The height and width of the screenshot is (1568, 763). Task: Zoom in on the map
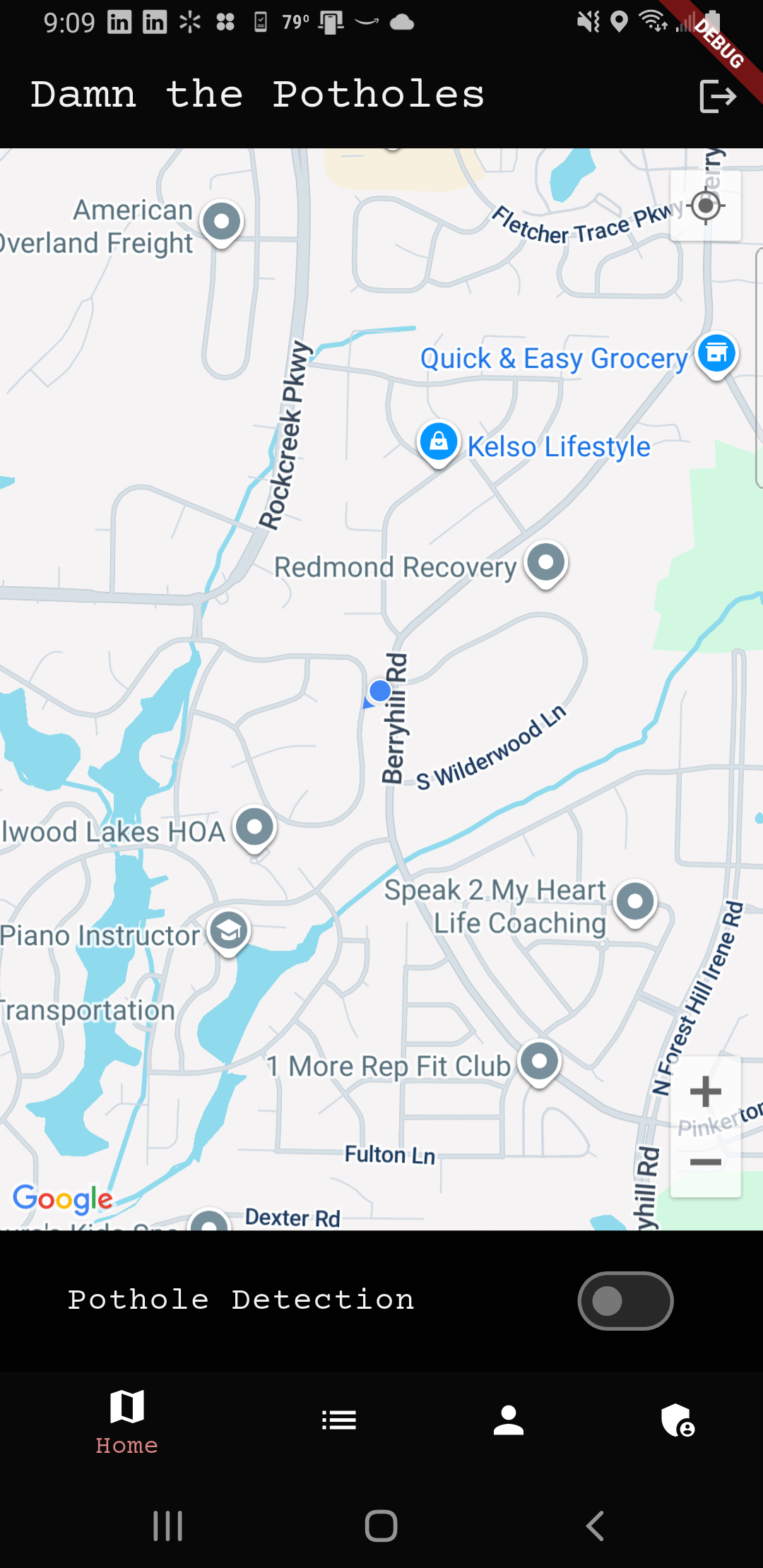click(x=705, y=1092)
